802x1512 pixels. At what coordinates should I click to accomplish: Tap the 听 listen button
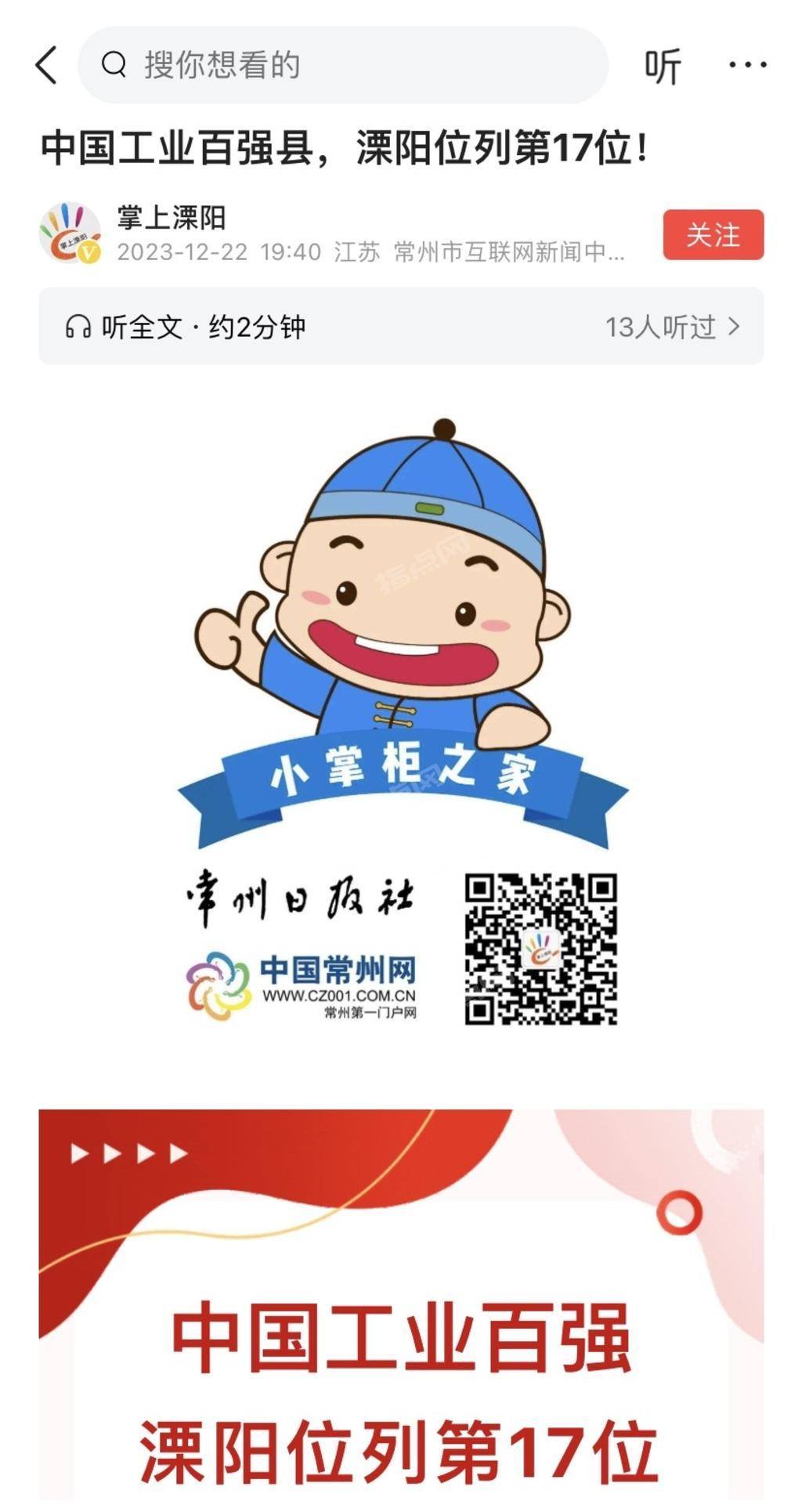pos(663,66)
